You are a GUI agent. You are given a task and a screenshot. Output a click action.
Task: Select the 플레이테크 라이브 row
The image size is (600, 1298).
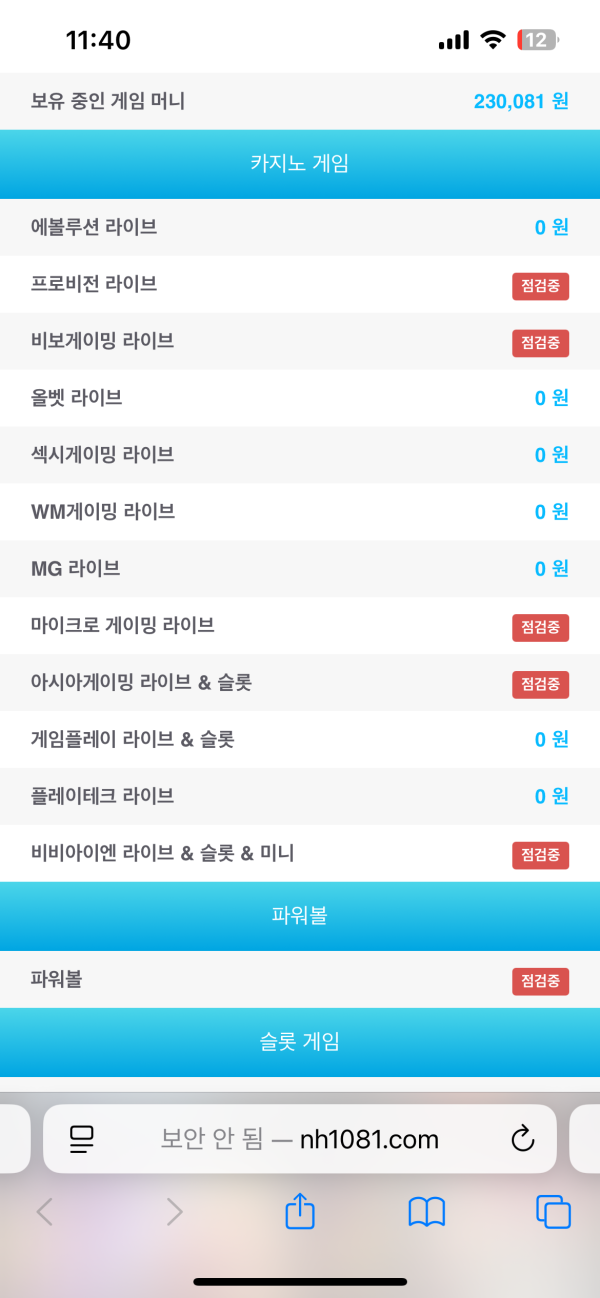[300, 796]
